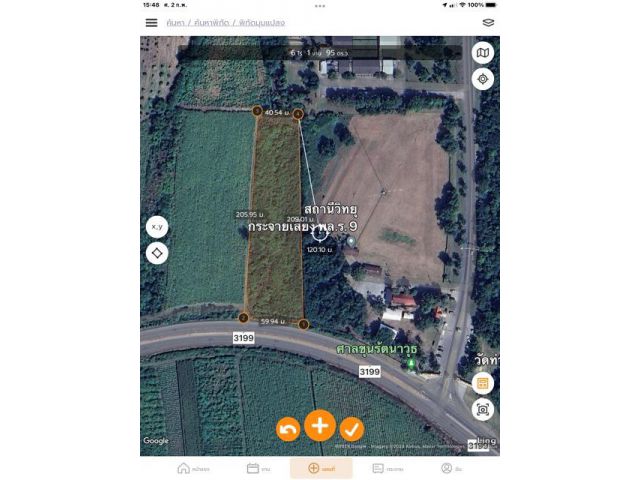Image resolution: width=640 pixels, height=480 pixels.
Task: Select the highlighted map plus tab
Action: click(x=321, y=468)
